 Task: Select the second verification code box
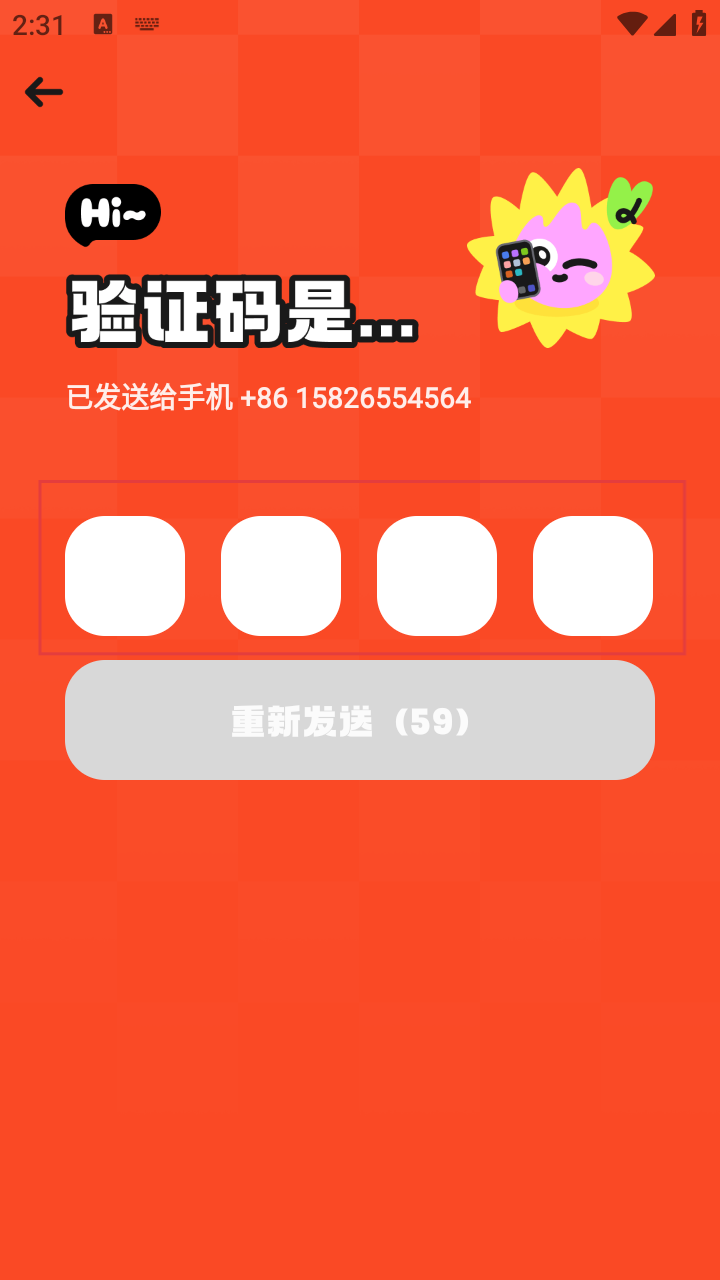click(x=281, y=576)
